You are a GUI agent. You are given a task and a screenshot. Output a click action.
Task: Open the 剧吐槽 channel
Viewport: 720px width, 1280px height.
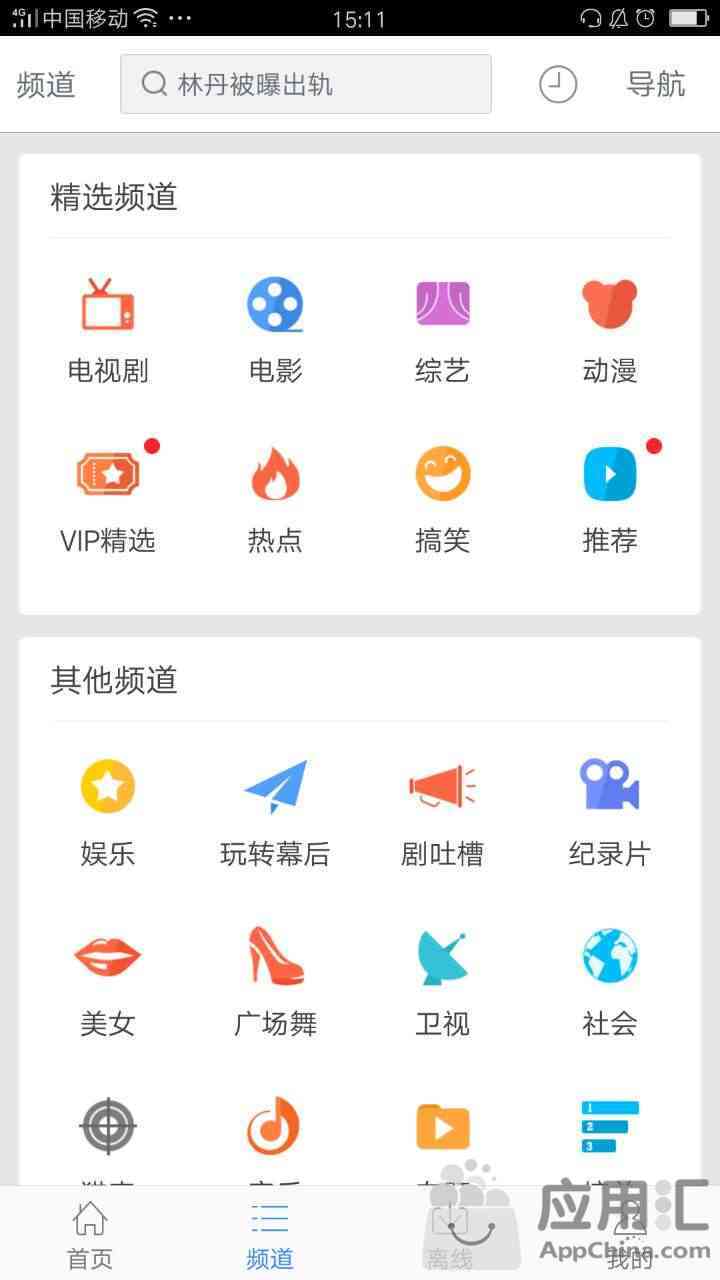coord(442,814)
